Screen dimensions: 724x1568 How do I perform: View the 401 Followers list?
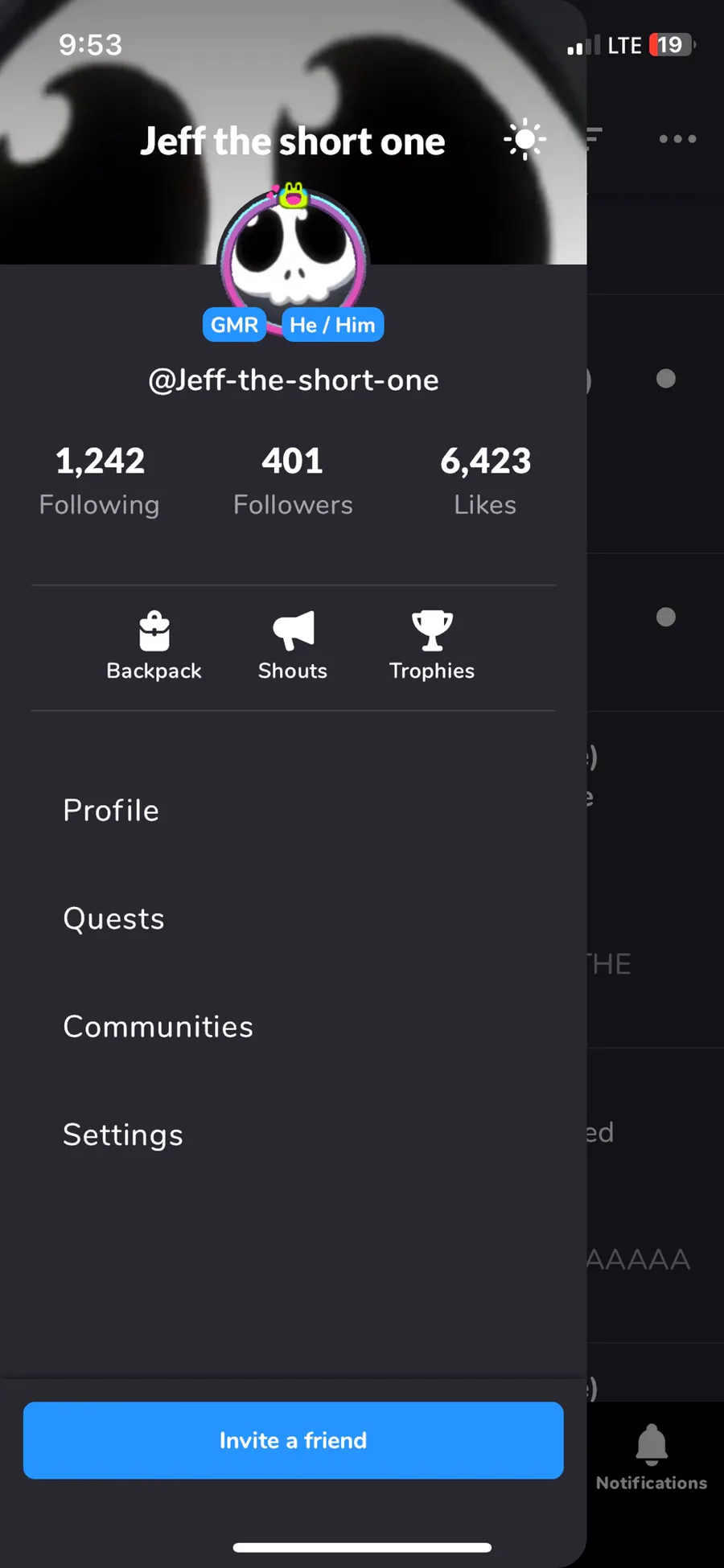point(293,480)
